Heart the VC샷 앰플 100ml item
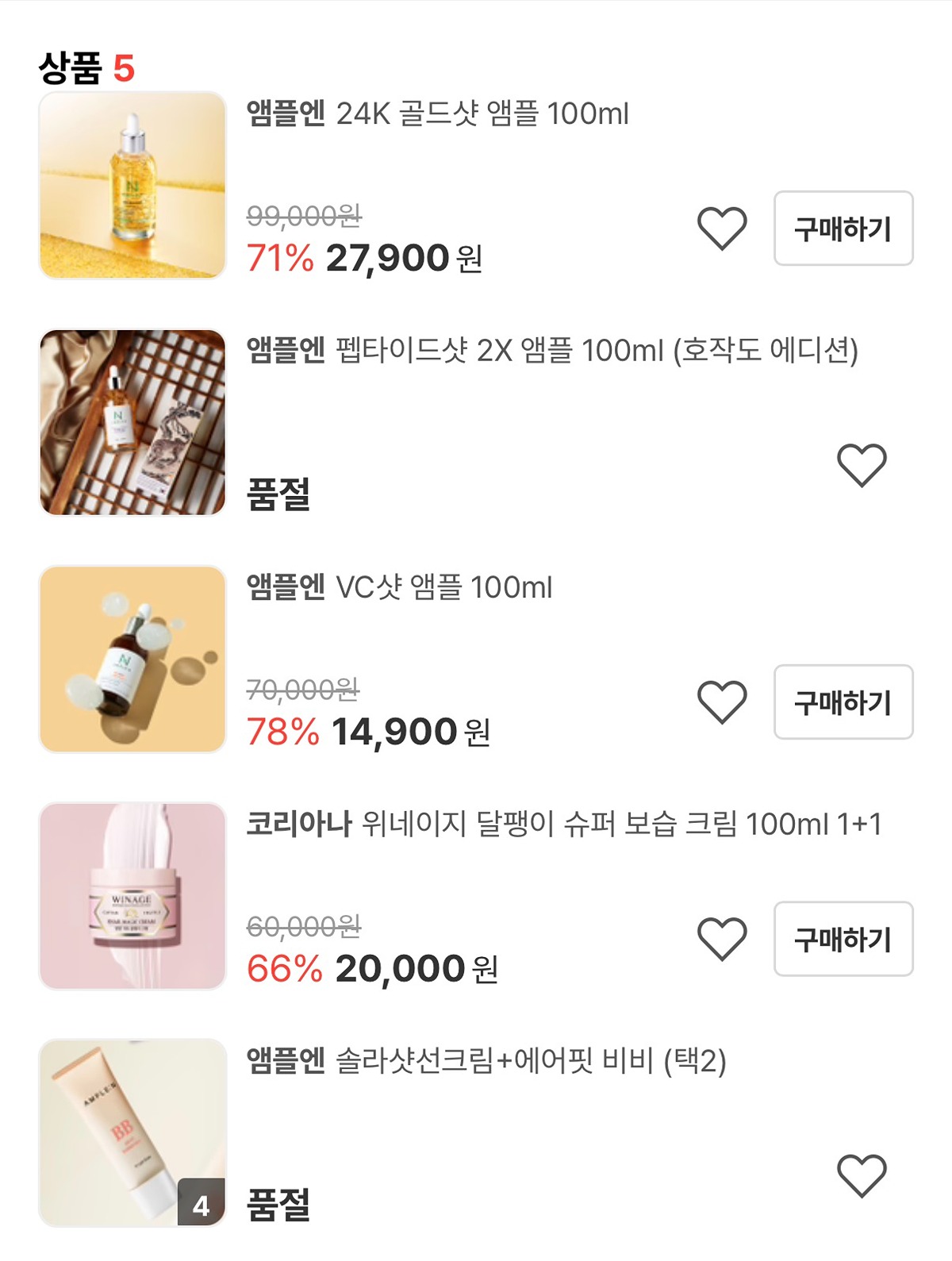The height and width of the screenshot is (1261, 952). click(x=722, y=702)
